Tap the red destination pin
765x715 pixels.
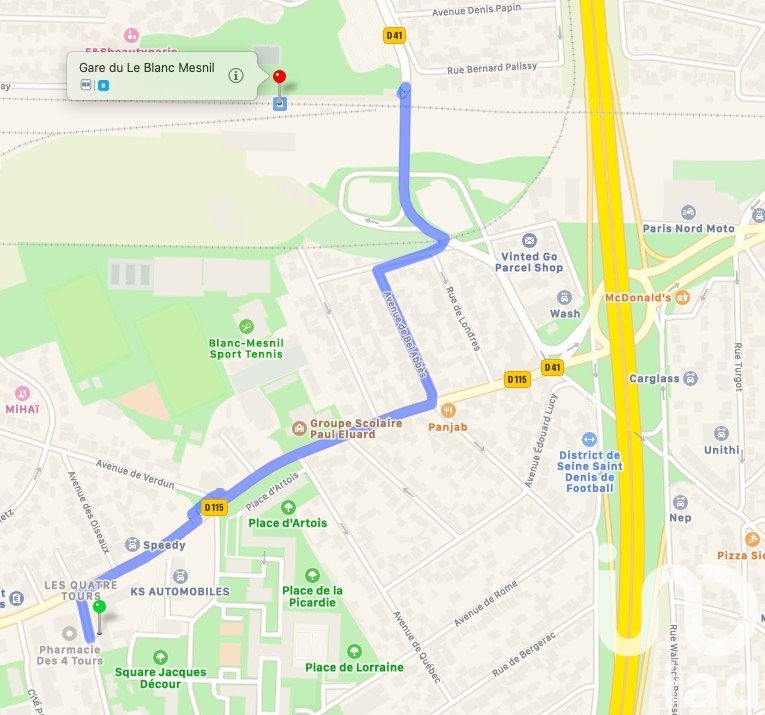click(x=280, y=77)
